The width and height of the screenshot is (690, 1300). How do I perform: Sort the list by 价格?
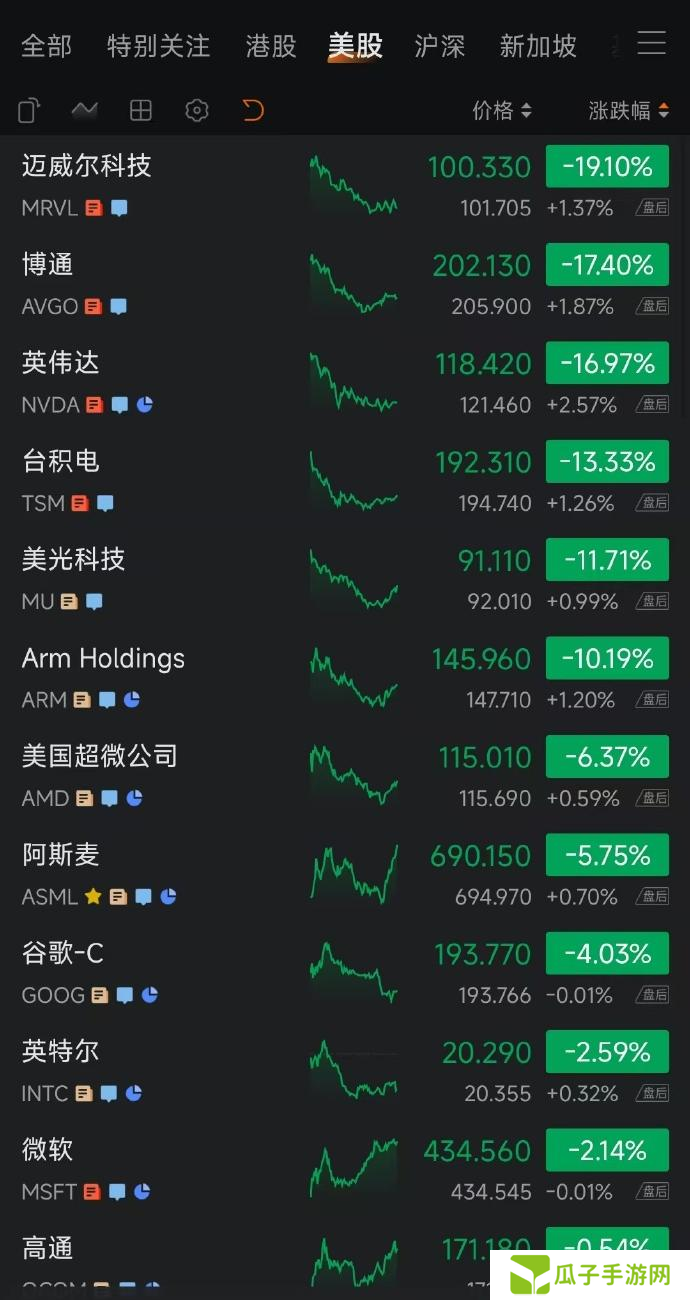[502, 110]
